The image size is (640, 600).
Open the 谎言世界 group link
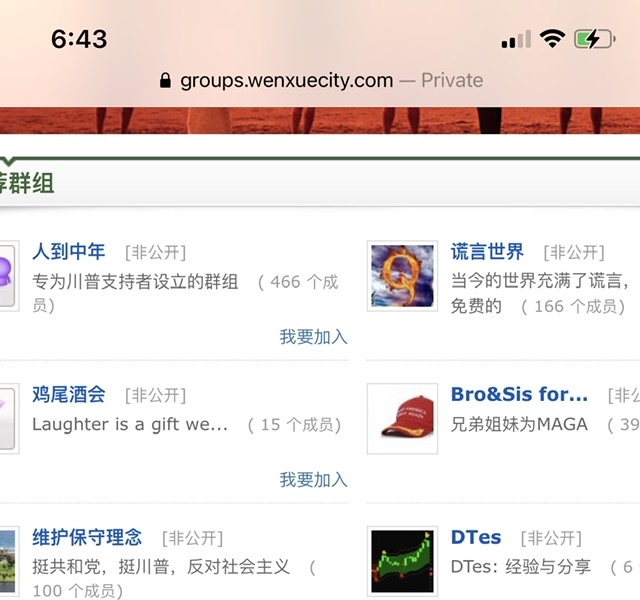[487, 252]
